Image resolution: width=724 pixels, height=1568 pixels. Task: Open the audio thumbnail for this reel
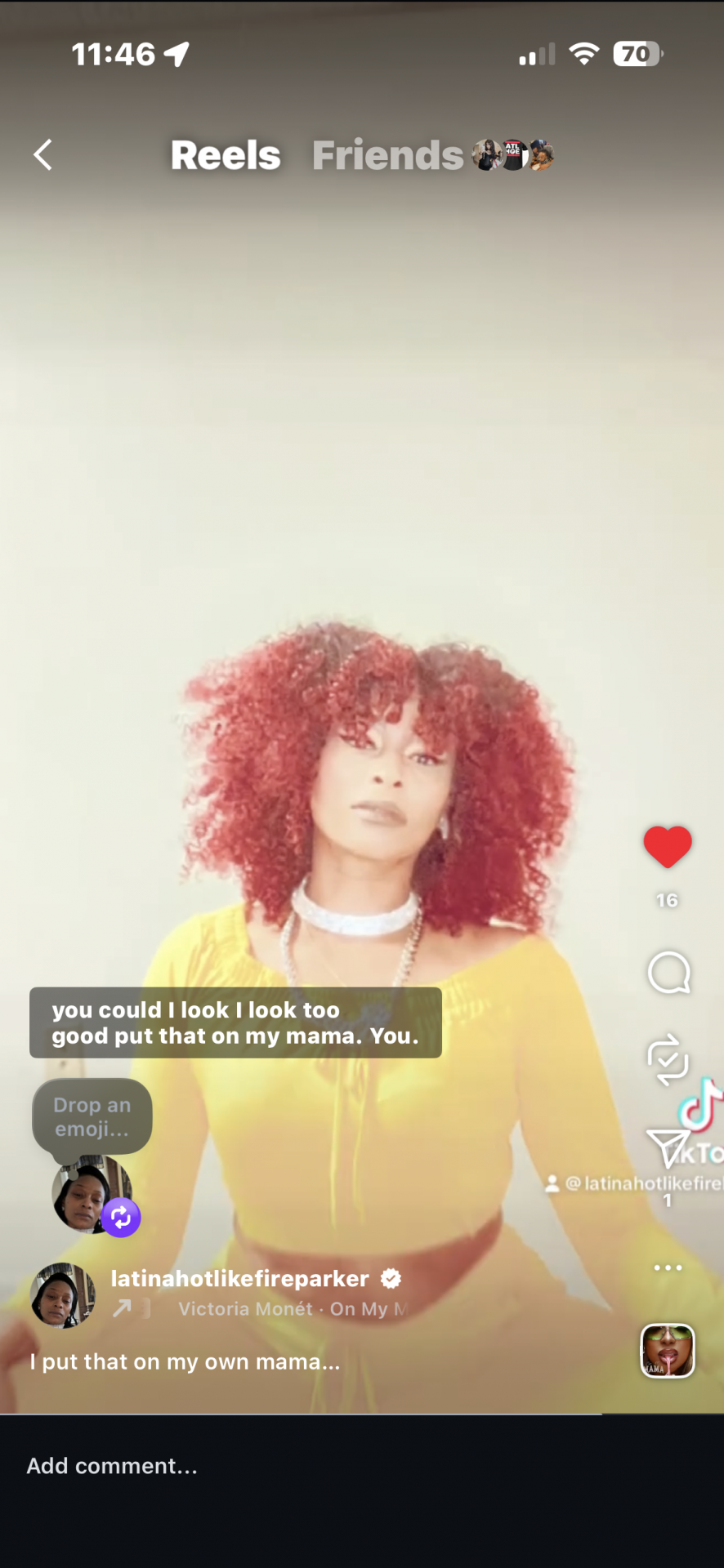coord(668,1350)
